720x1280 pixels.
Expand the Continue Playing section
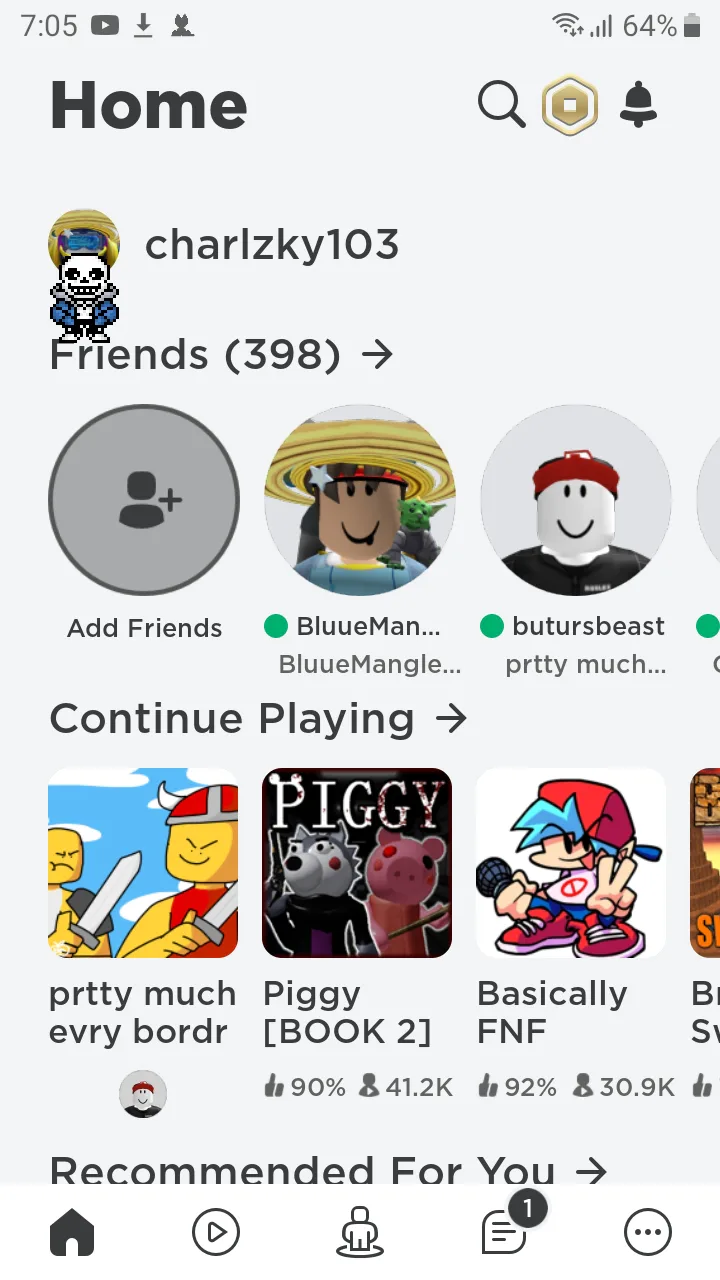(258, 718)
